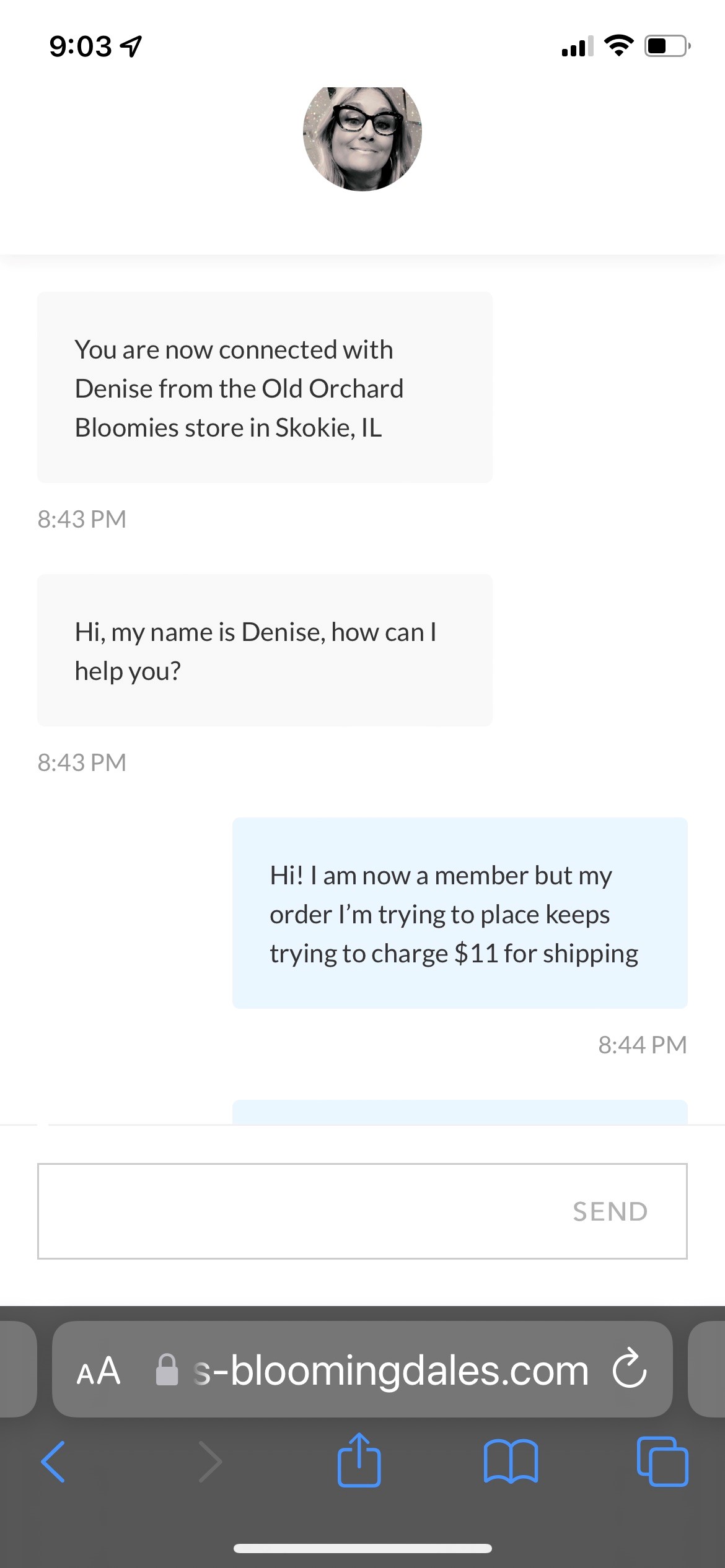Tap the Wi-Fi icon in status bar
This screenshot has width=725, height=1568.
coord(618,46)
